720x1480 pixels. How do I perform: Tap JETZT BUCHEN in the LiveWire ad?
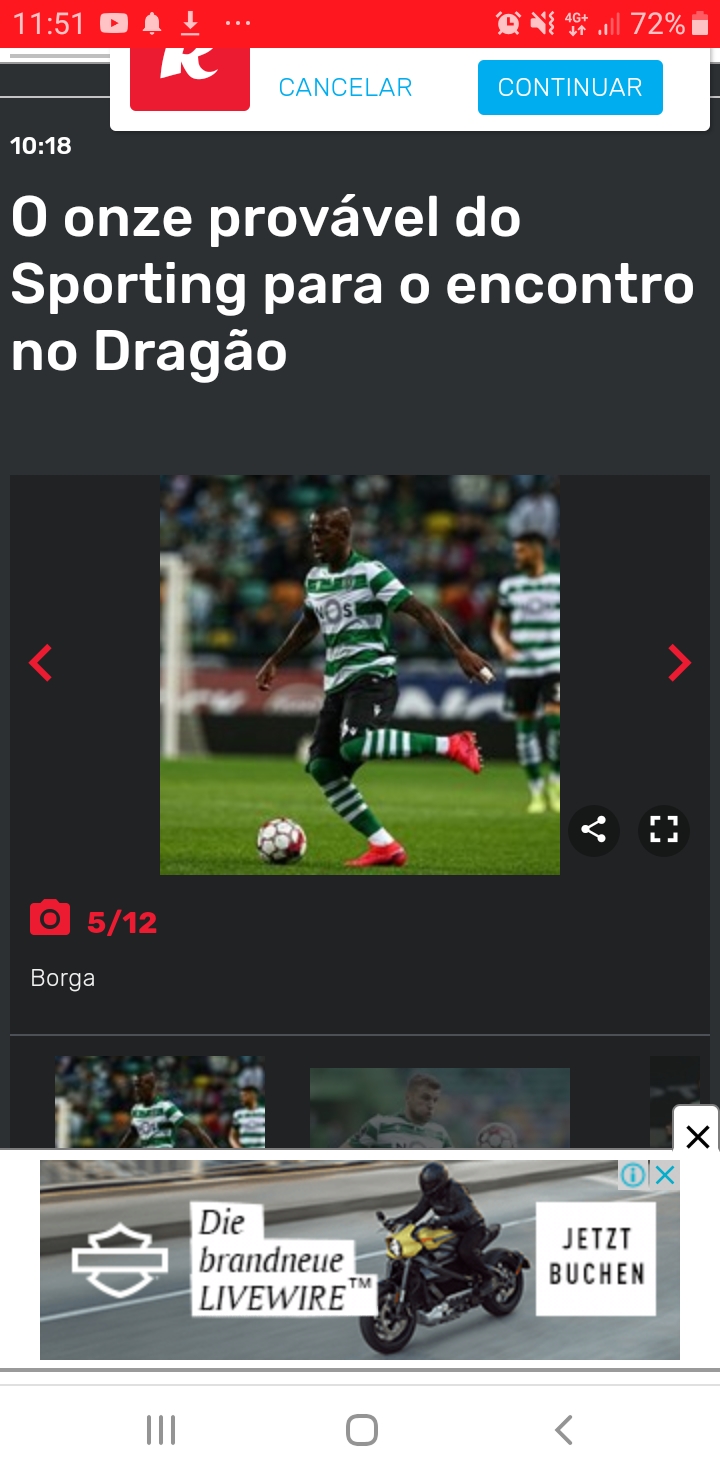pyautogui.click(x=596, y=1257)
